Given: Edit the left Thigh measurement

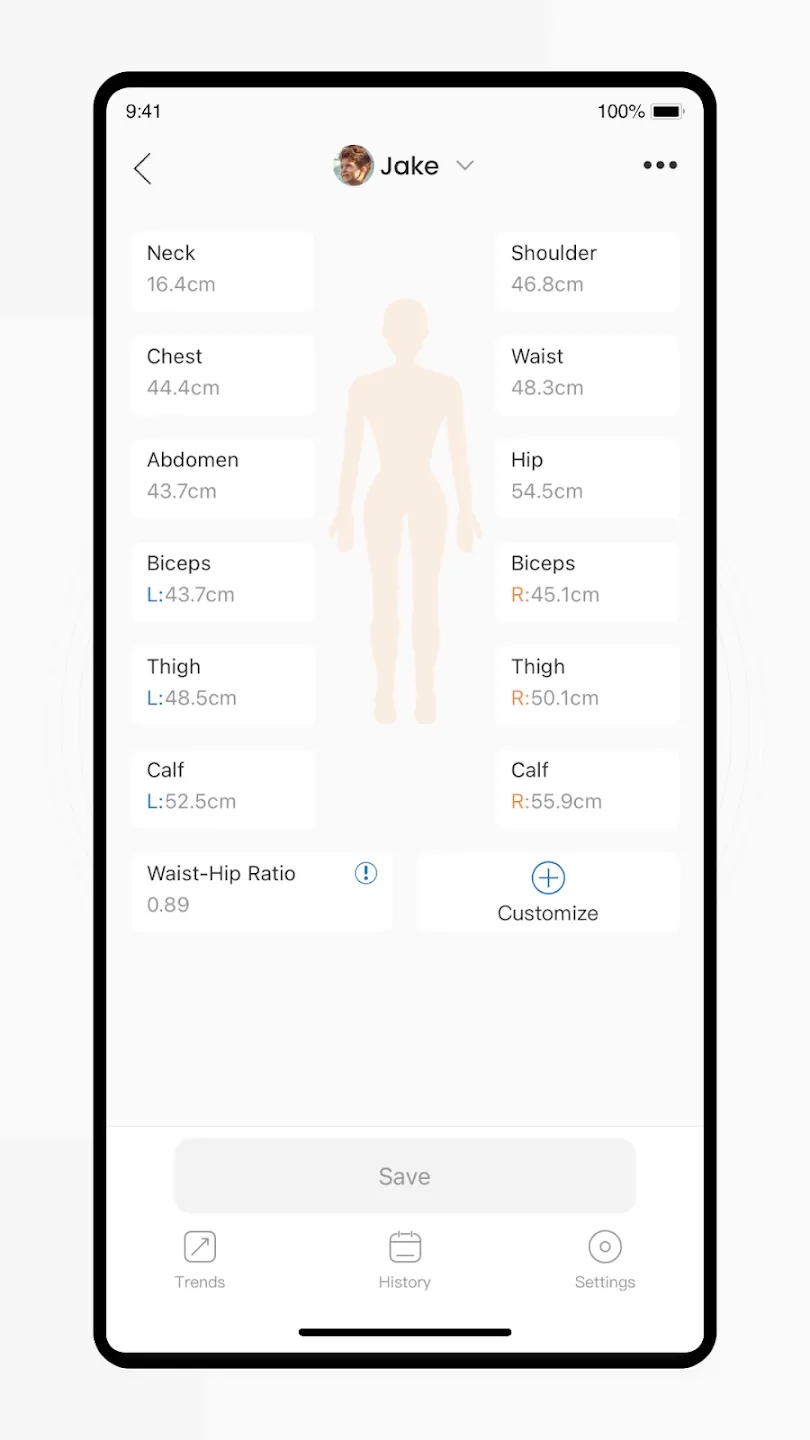Looking at the screenshot, I should (222, 683).
